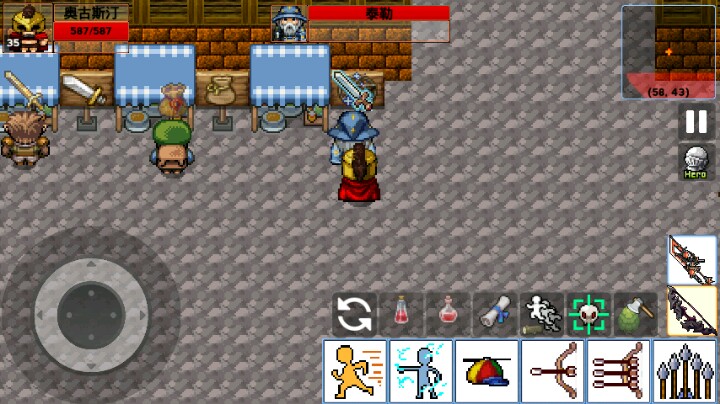Fire the triple arrow bow skill
The width and height of the screenshot is (720, 404).
[x=619, y=371]
